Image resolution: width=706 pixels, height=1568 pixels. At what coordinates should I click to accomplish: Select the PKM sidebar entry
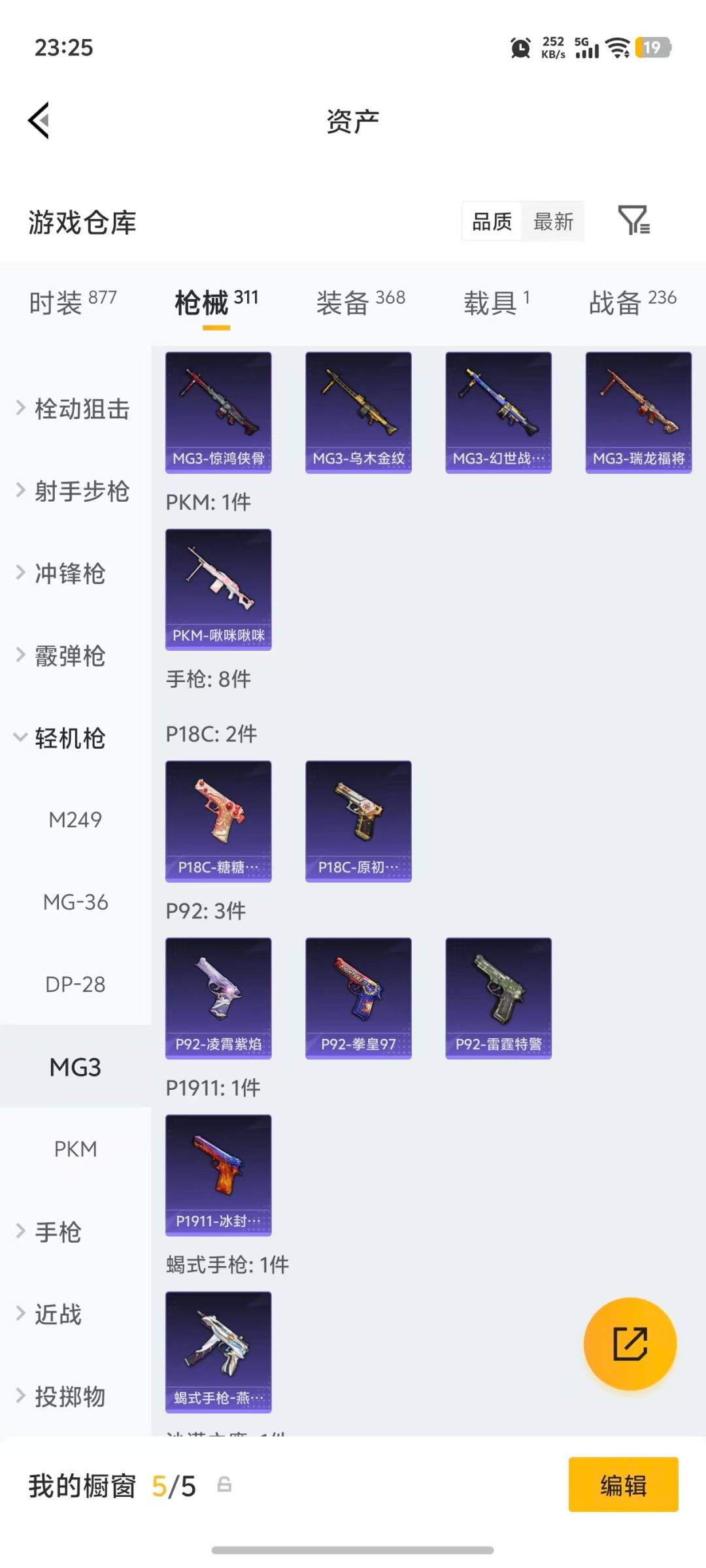[76, 1149]
